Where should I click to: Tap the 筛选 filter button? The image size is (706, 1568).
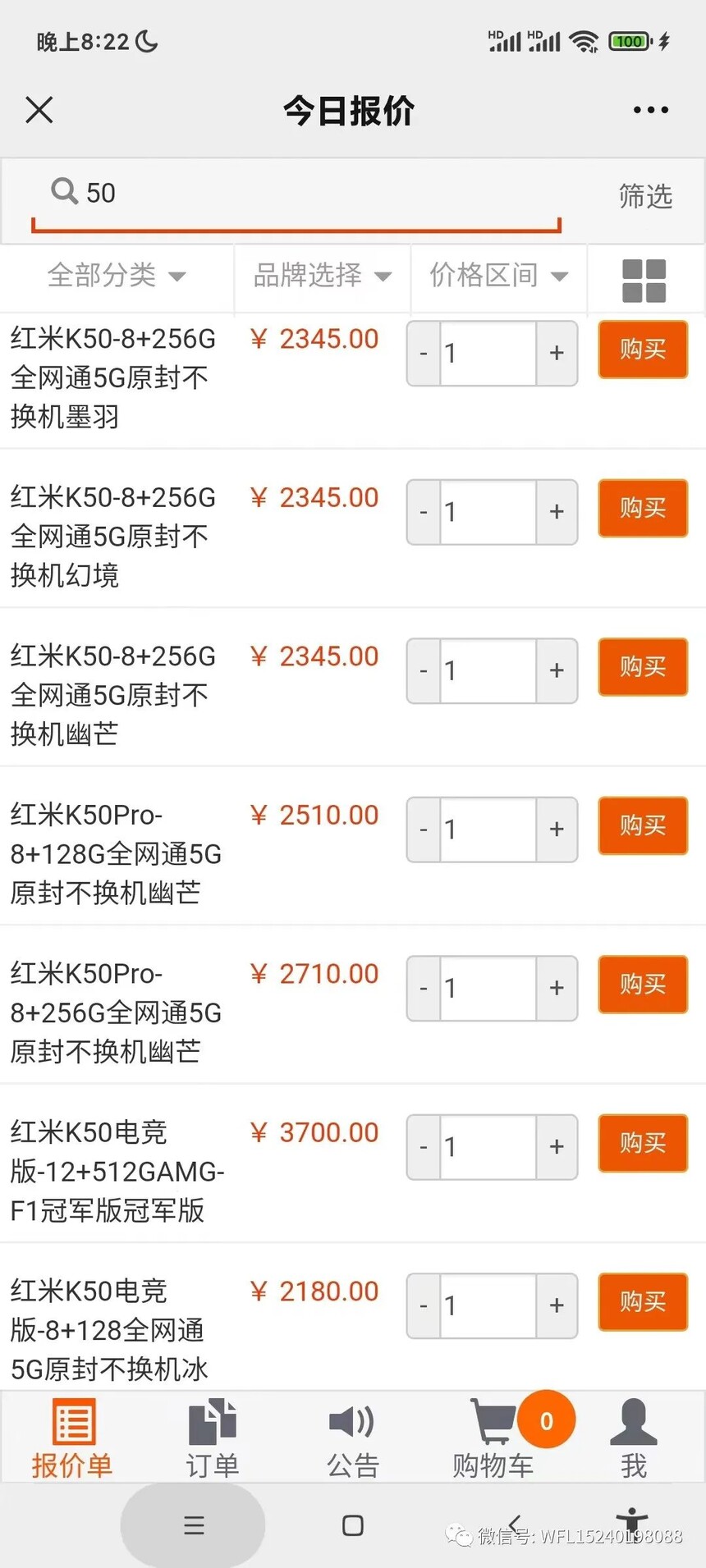click(x=645, y=196)
